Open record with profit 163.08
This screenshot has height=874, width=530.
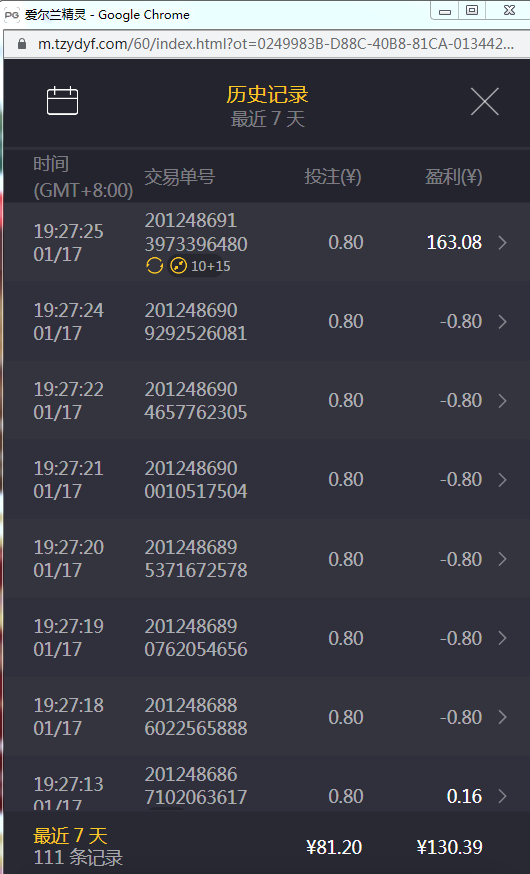pyautogui.click(x=266, y=242)
